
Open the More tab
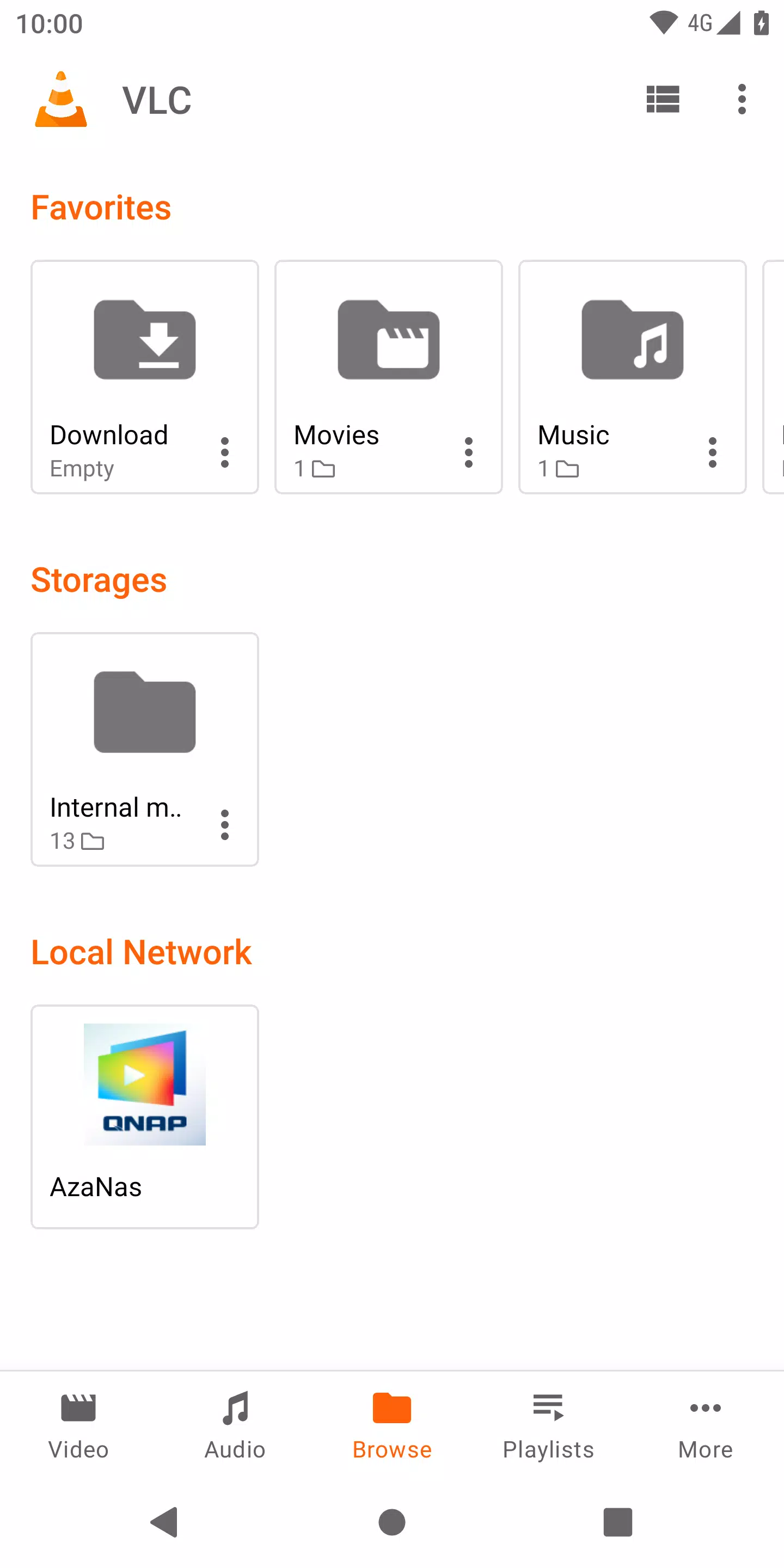(706, 1425)
